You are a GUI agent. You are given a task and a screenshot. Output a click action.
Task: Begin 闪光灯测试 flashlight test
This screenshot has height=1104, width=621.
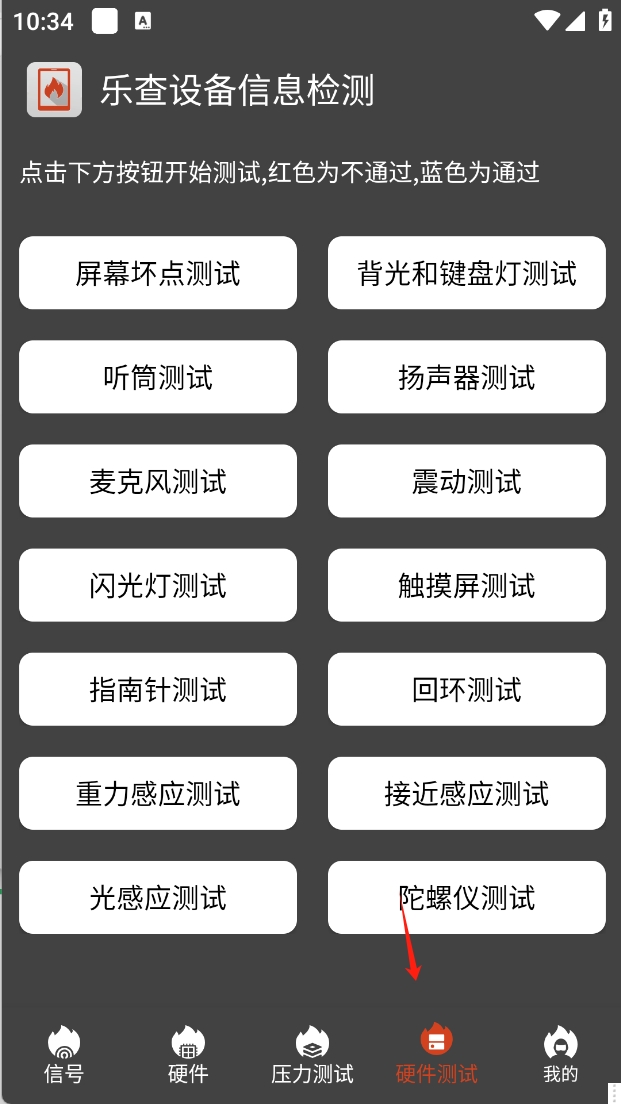point(158,585)
